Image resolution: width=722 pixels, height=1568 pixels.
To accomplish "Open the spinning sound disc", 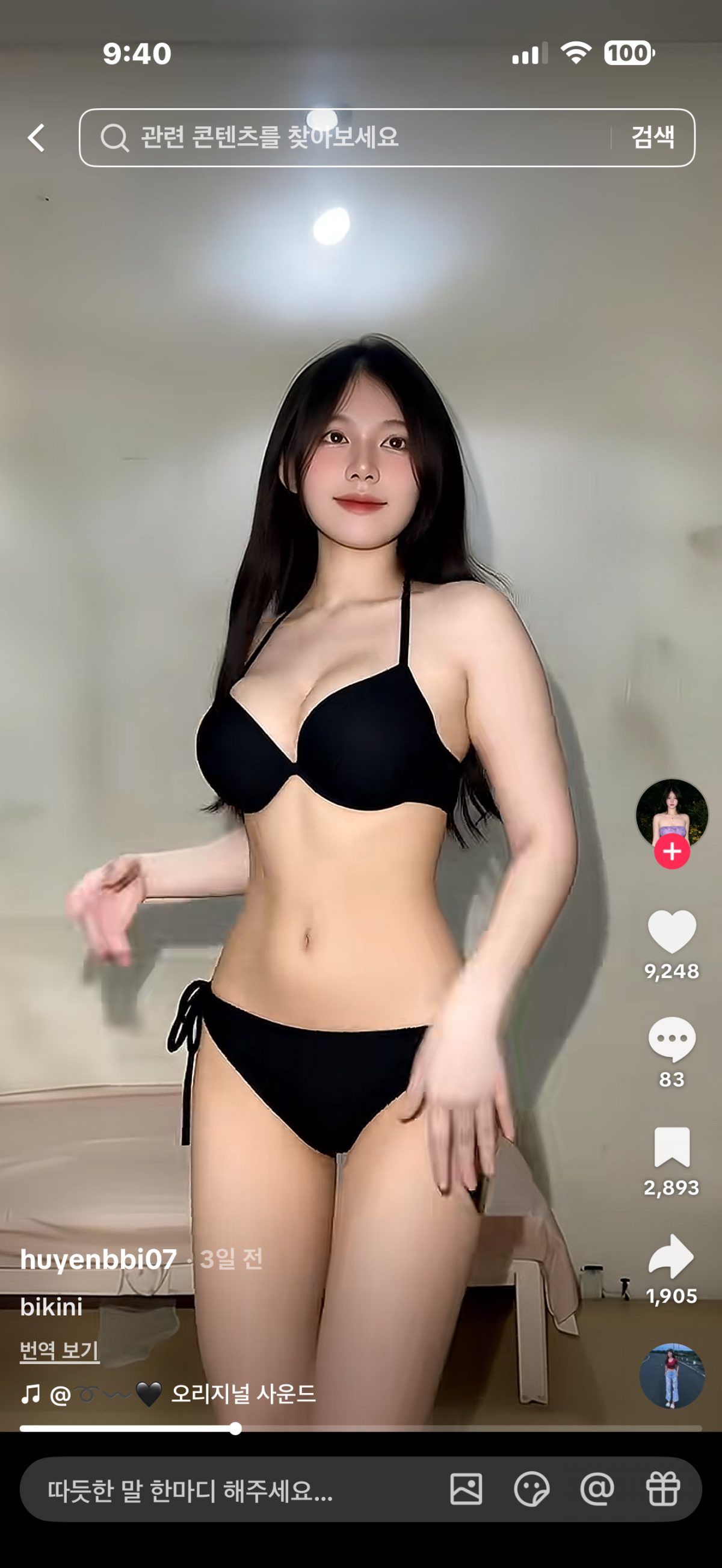I will 671,1376.
